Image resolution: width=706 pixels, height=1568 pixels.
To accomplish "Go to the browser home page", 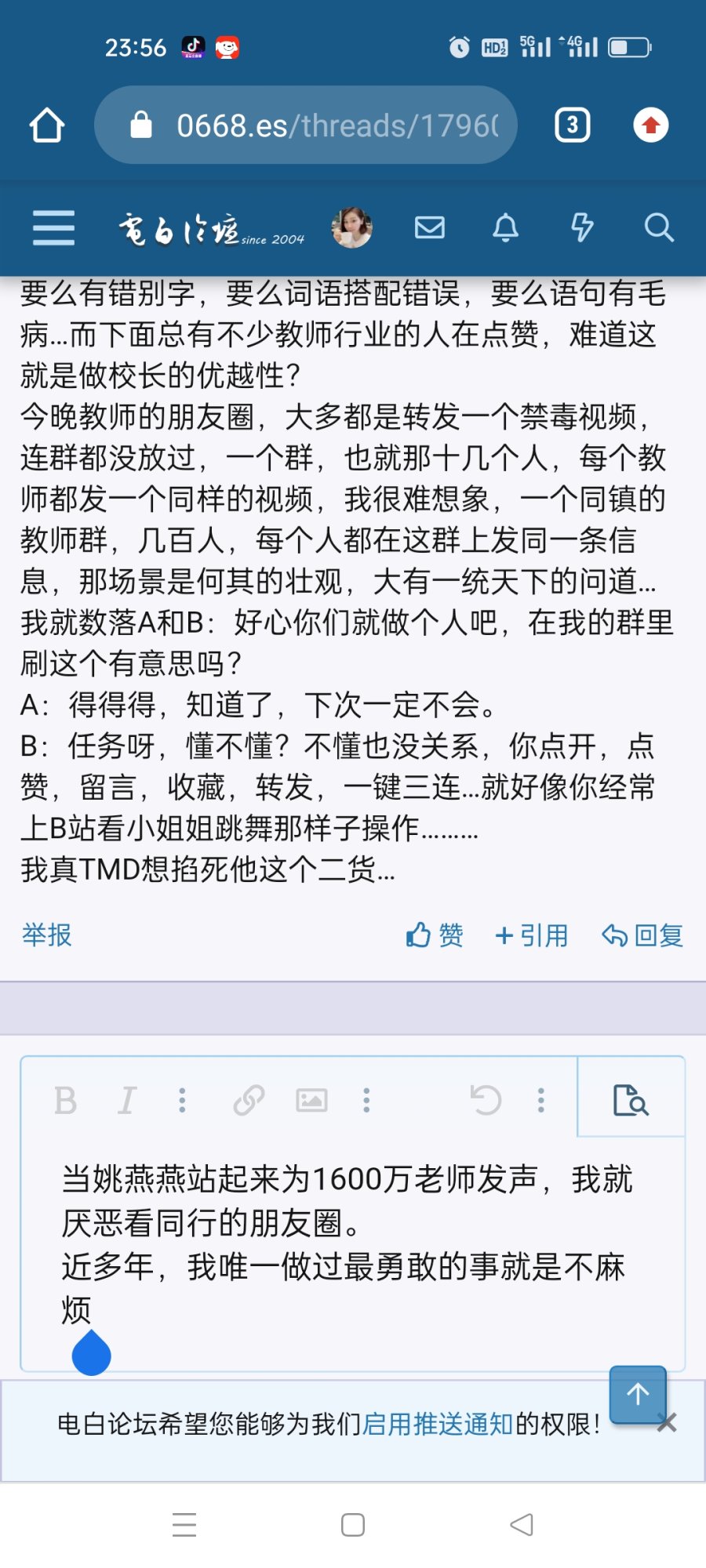I will 47,125.
